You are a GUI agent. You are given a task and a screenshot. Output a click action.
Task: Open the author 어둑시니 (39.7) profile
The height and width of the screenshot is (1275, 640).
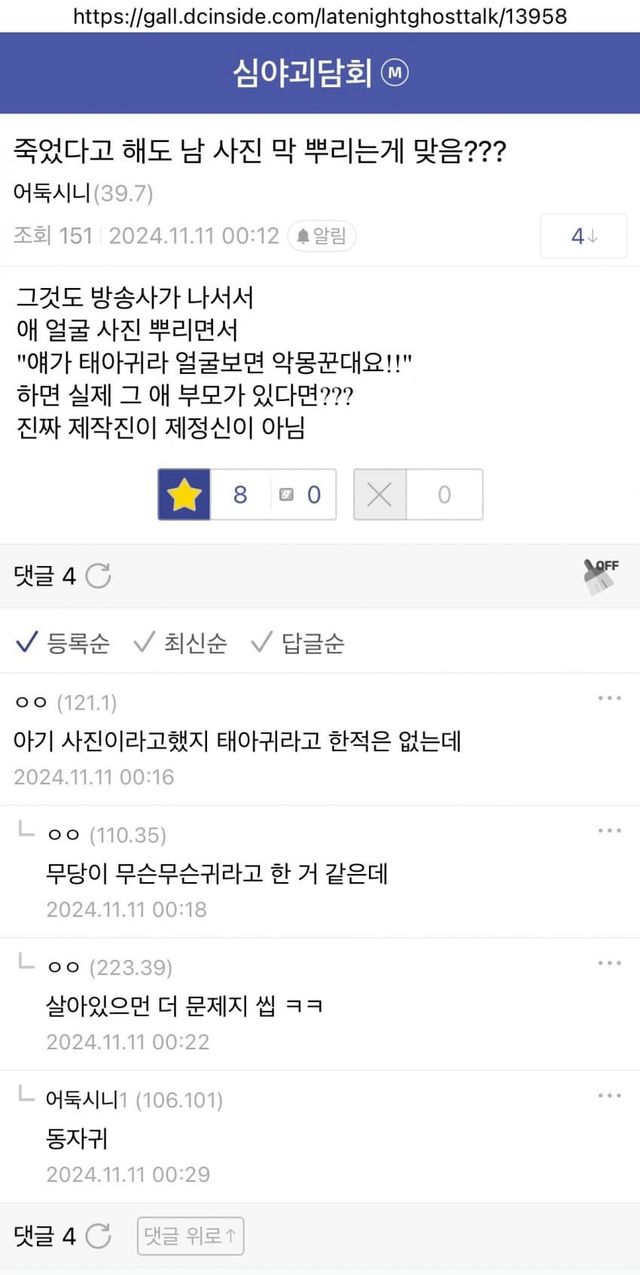84,192
